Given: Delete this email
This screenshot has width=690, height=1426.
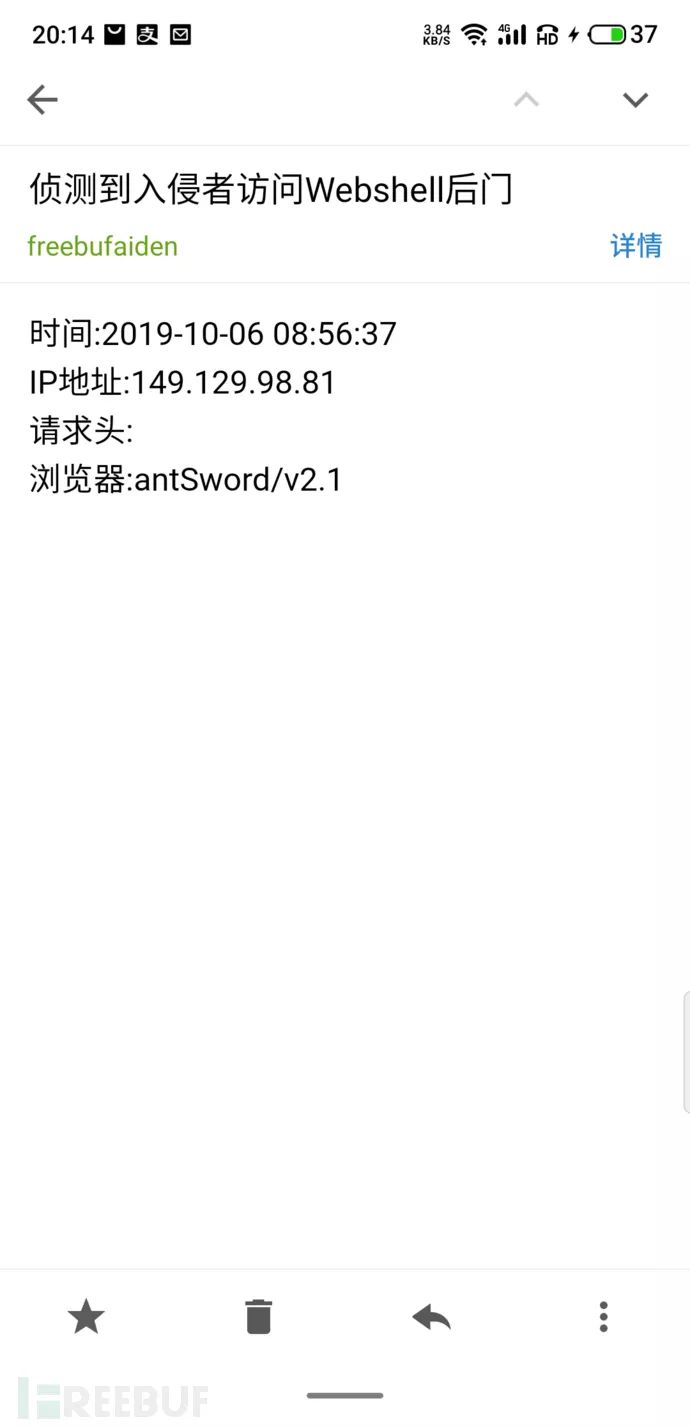Looking at the screenshot, I should coord(258,1317).
